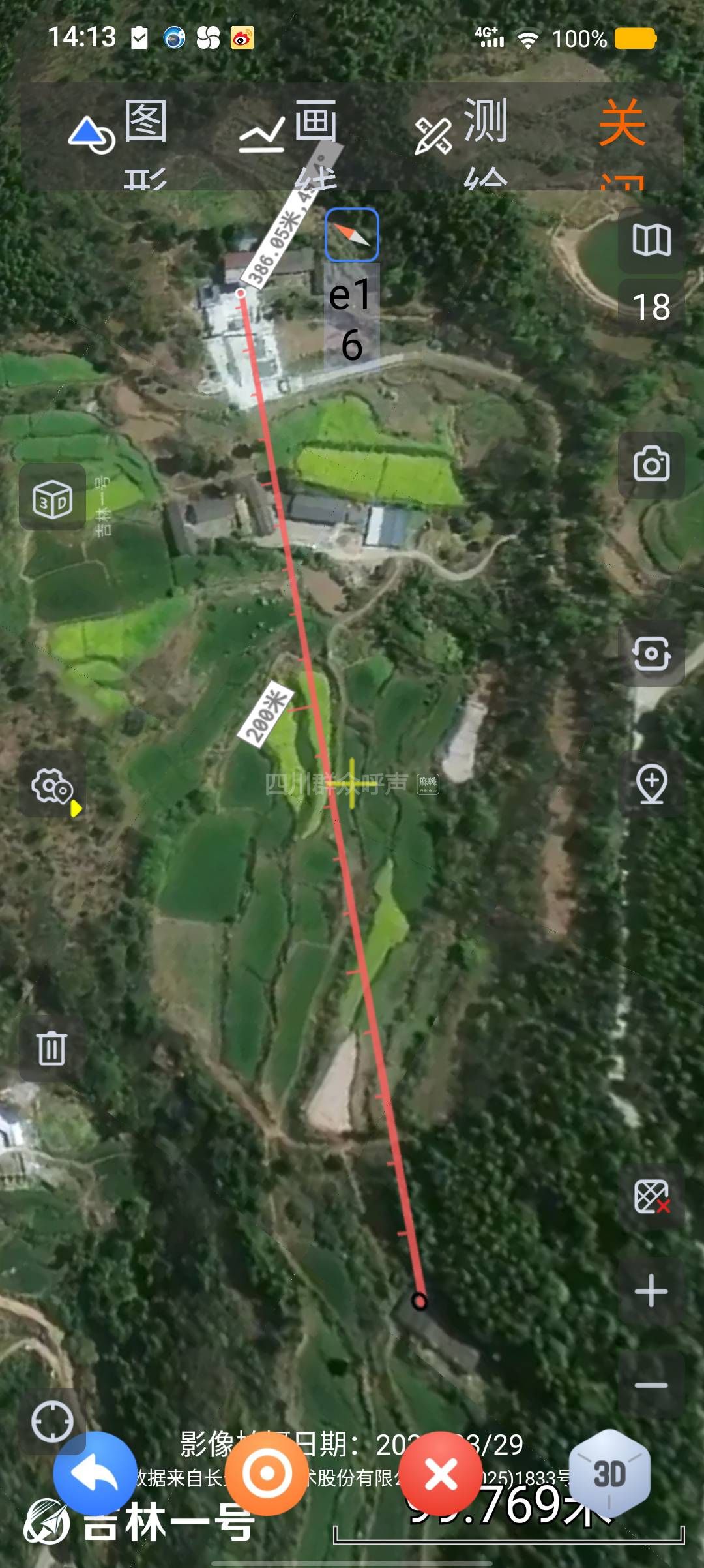Undo the last point with blue arrow
Image resolution: width=704 pixels, height=1568 pixels.
pyautogui.click(x=95, y=1473)
